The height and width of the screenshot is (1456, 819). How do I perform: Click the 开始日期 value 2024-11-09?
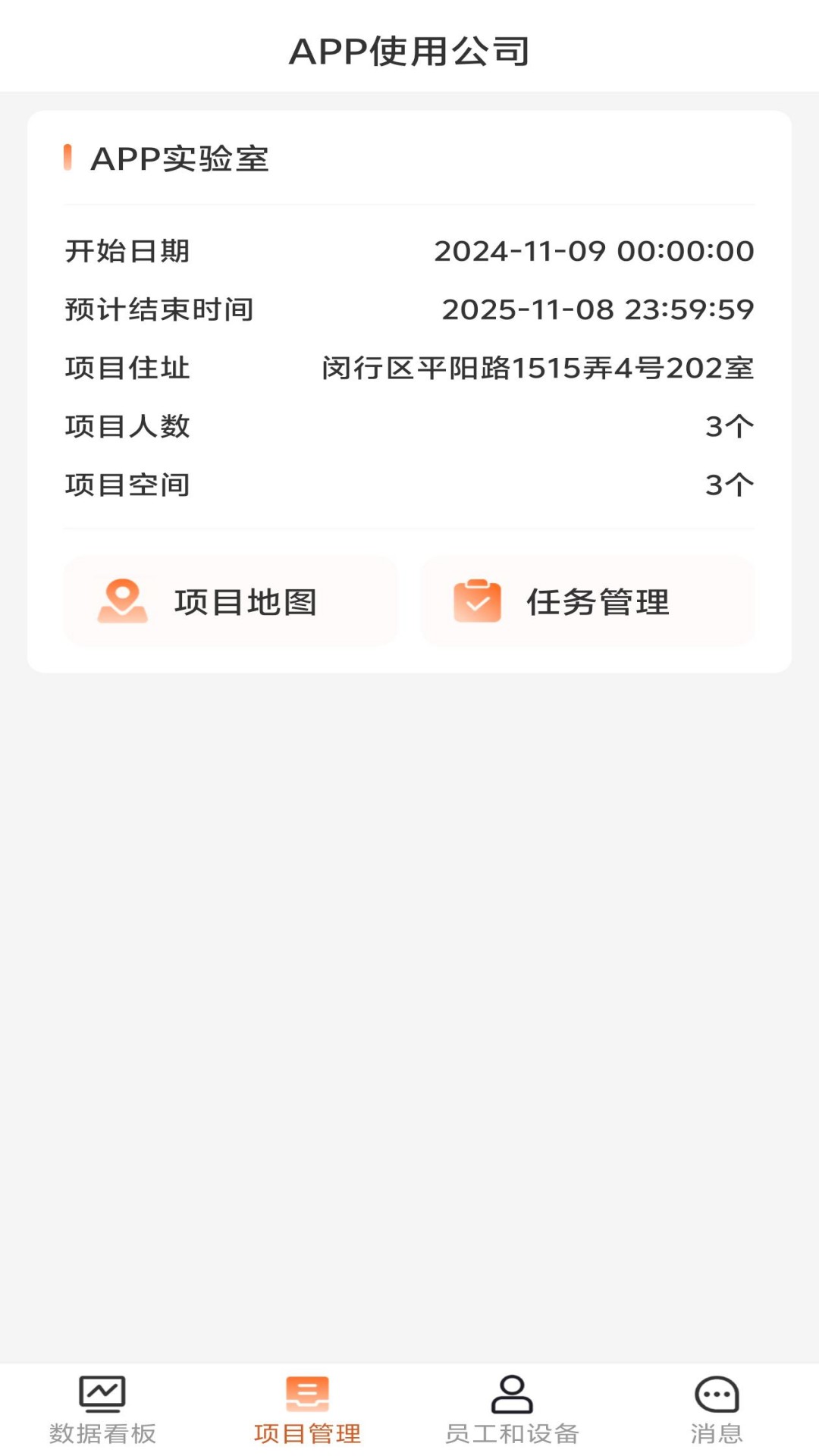click(592, 251)
